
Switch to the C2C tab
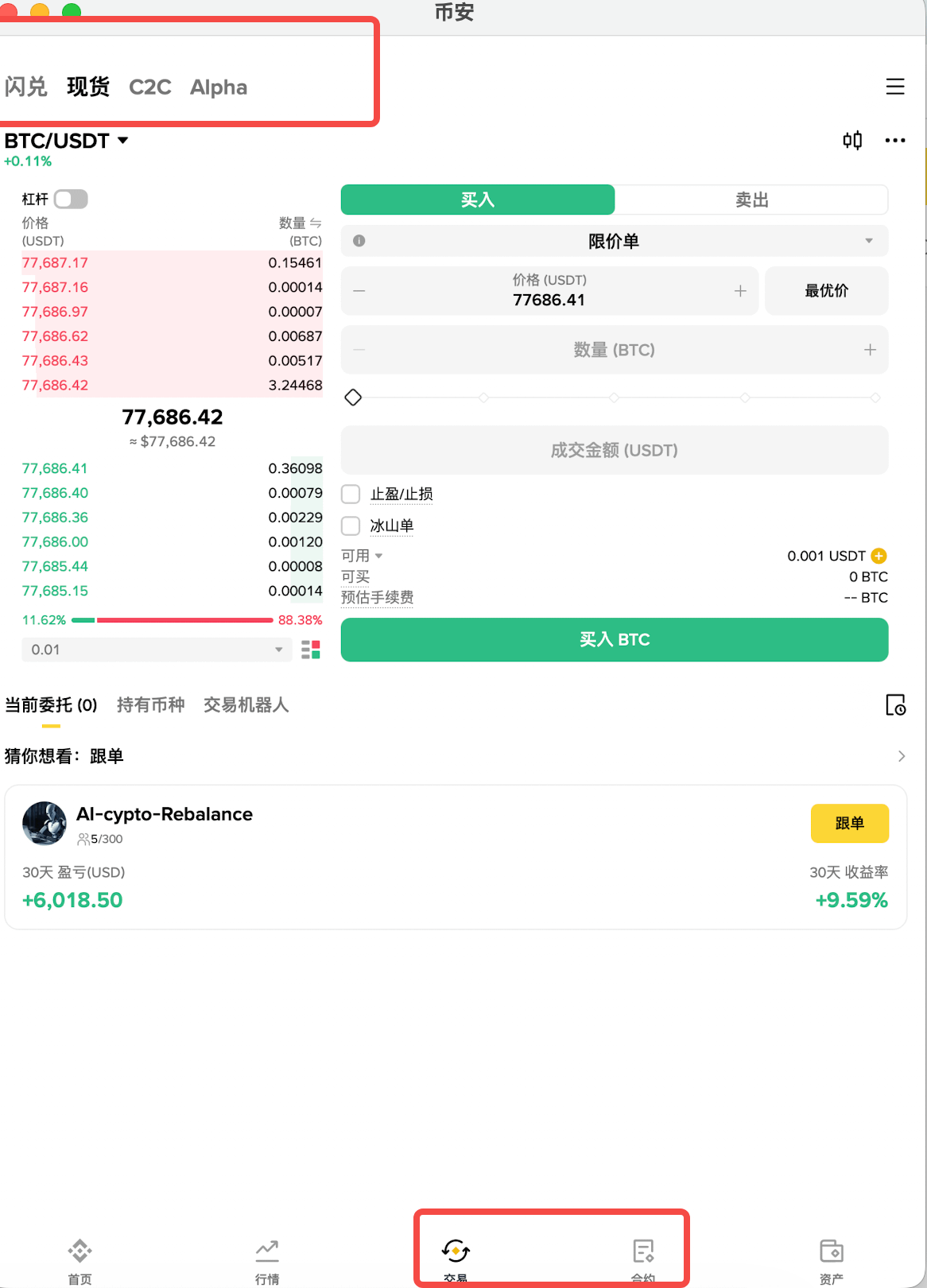point(150,87)
